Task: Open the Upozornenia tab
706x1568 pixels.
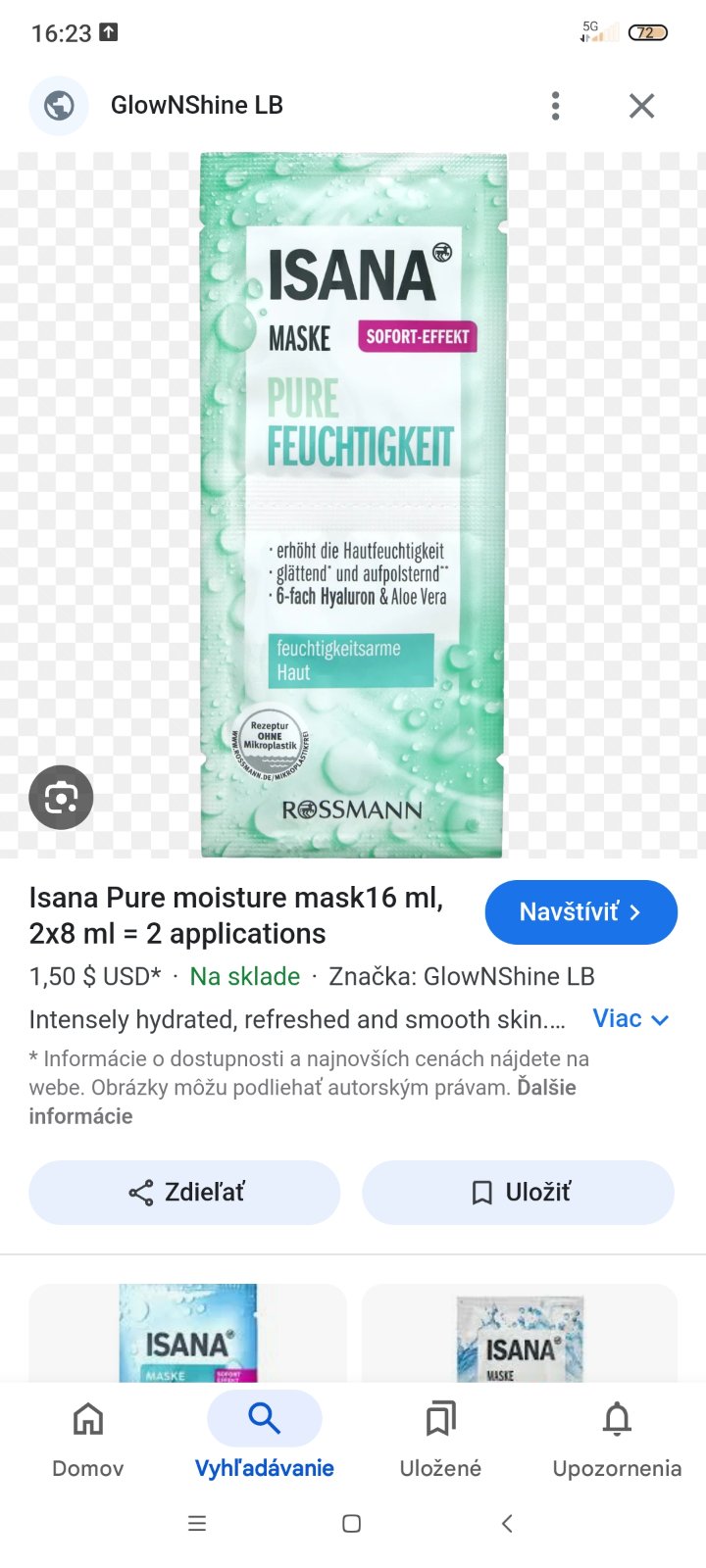Action: tap(617, 1436)
